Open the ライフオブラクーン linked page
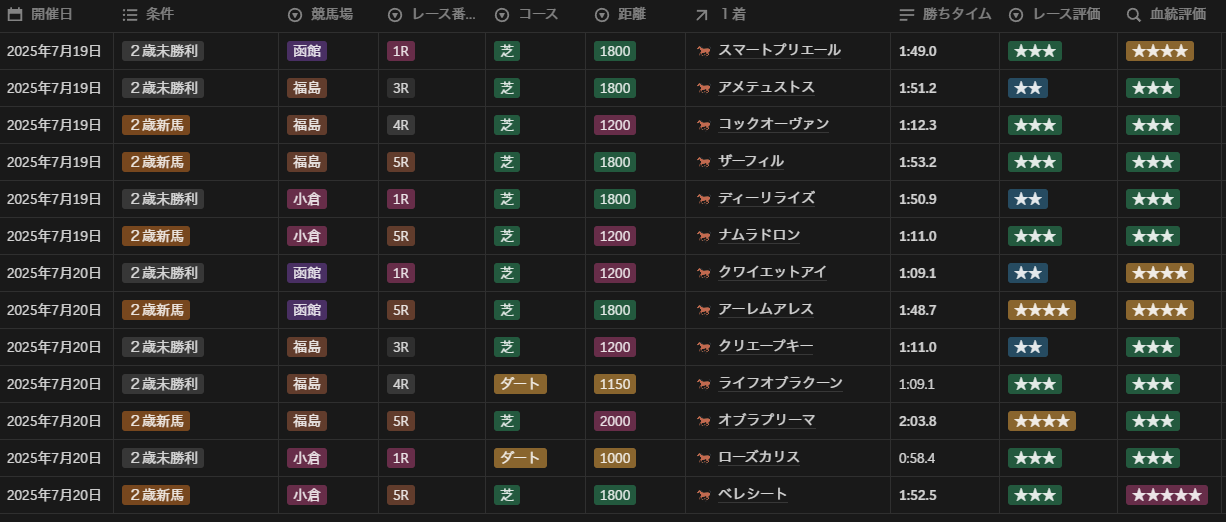 point(780,383)
